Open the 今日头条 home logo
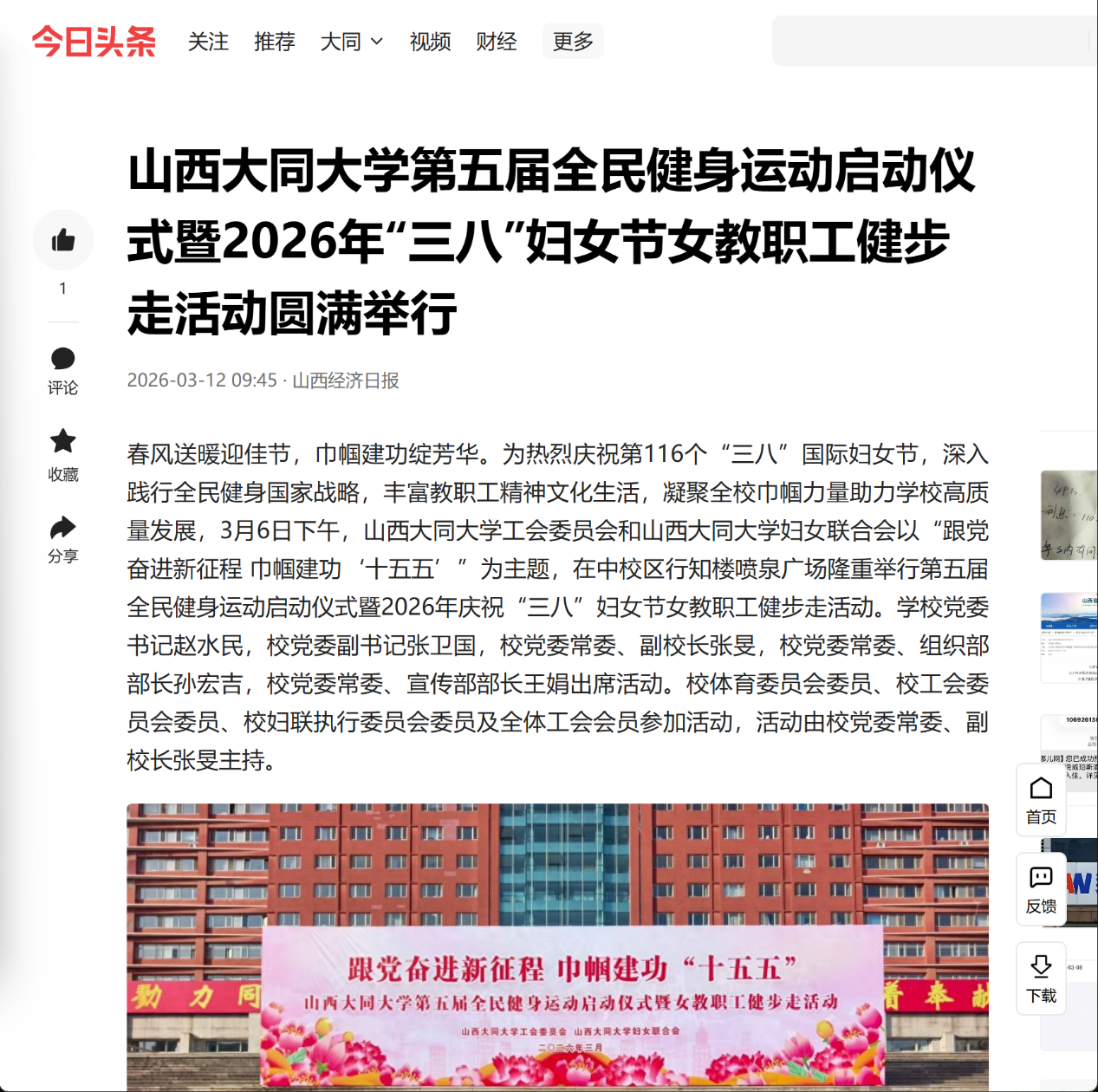1098x1092 pixels. click(94, 41)
